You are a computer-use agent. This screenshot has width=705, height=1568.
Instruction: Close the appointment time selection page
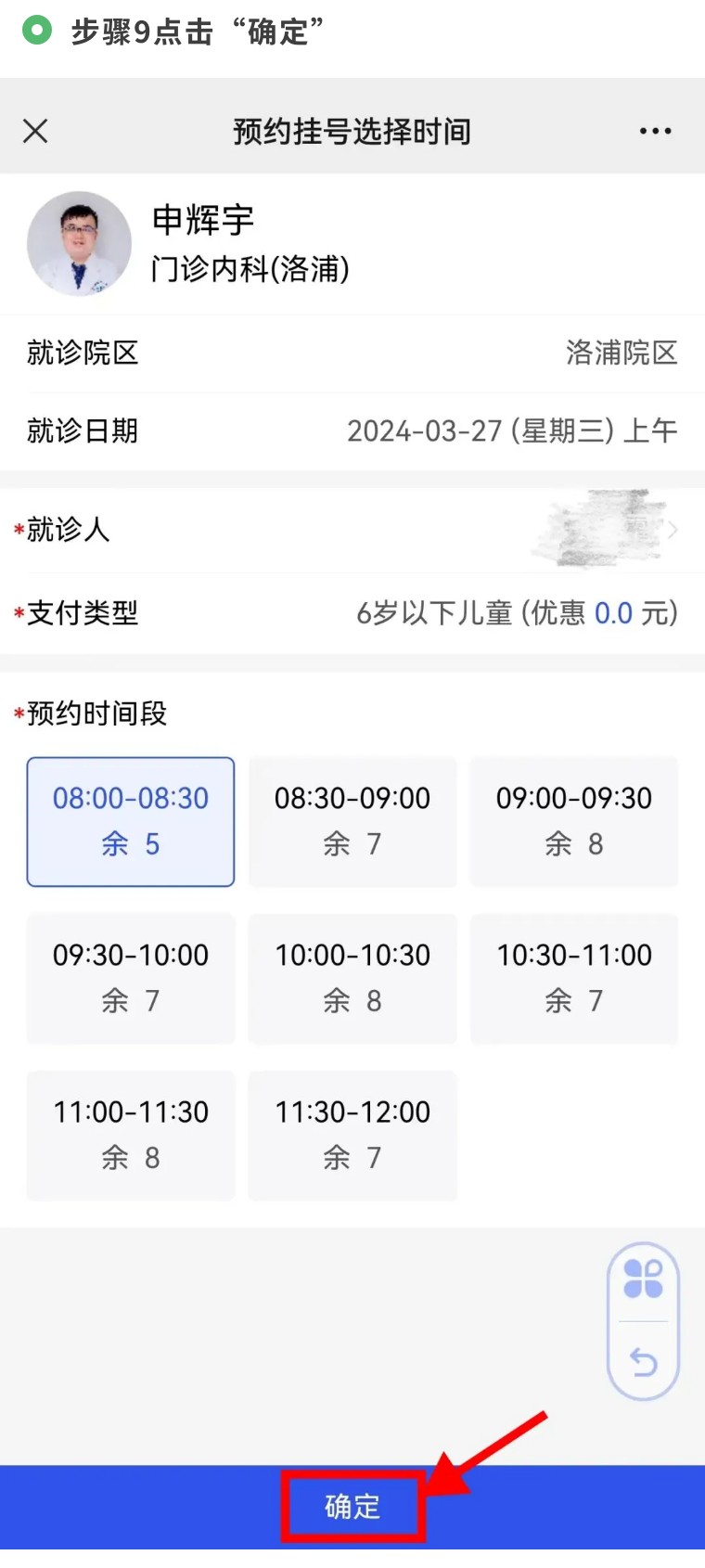[35, 131]
